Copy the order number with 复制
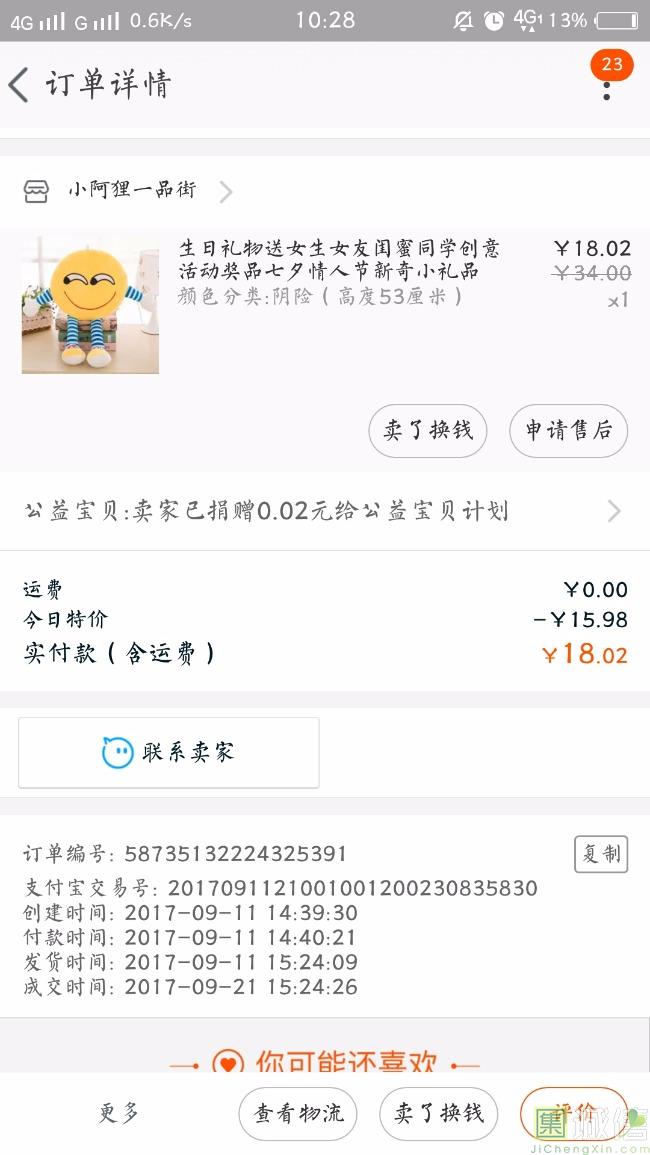This screenshot has width=650, height=1155. point(601,854)
